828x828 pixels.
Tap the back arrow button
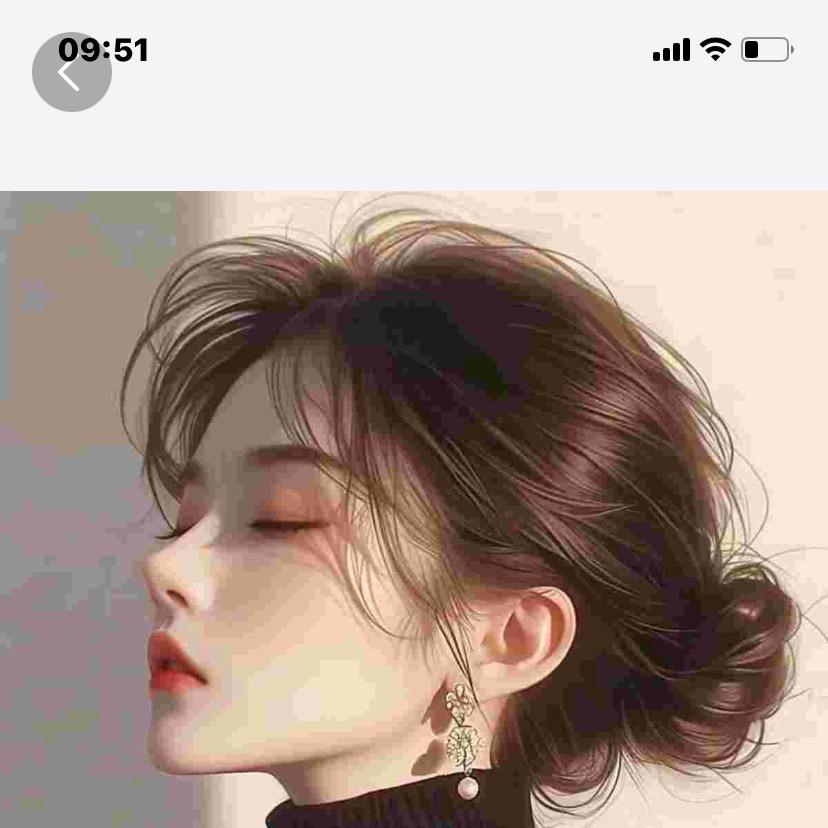click(71, 72)
